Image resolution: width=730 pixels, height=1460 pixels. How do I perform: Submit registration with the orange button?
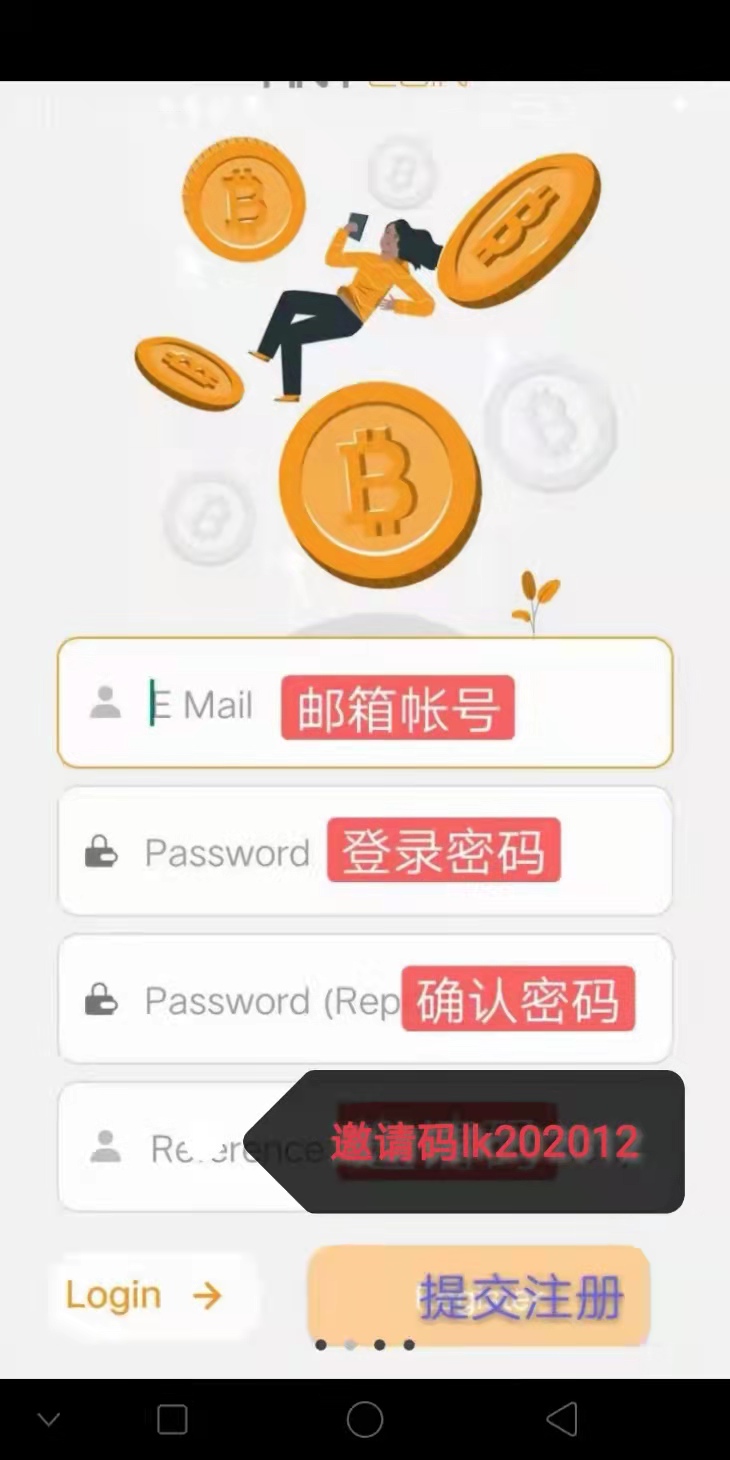pyautogui.click(x=478, y=1296)
